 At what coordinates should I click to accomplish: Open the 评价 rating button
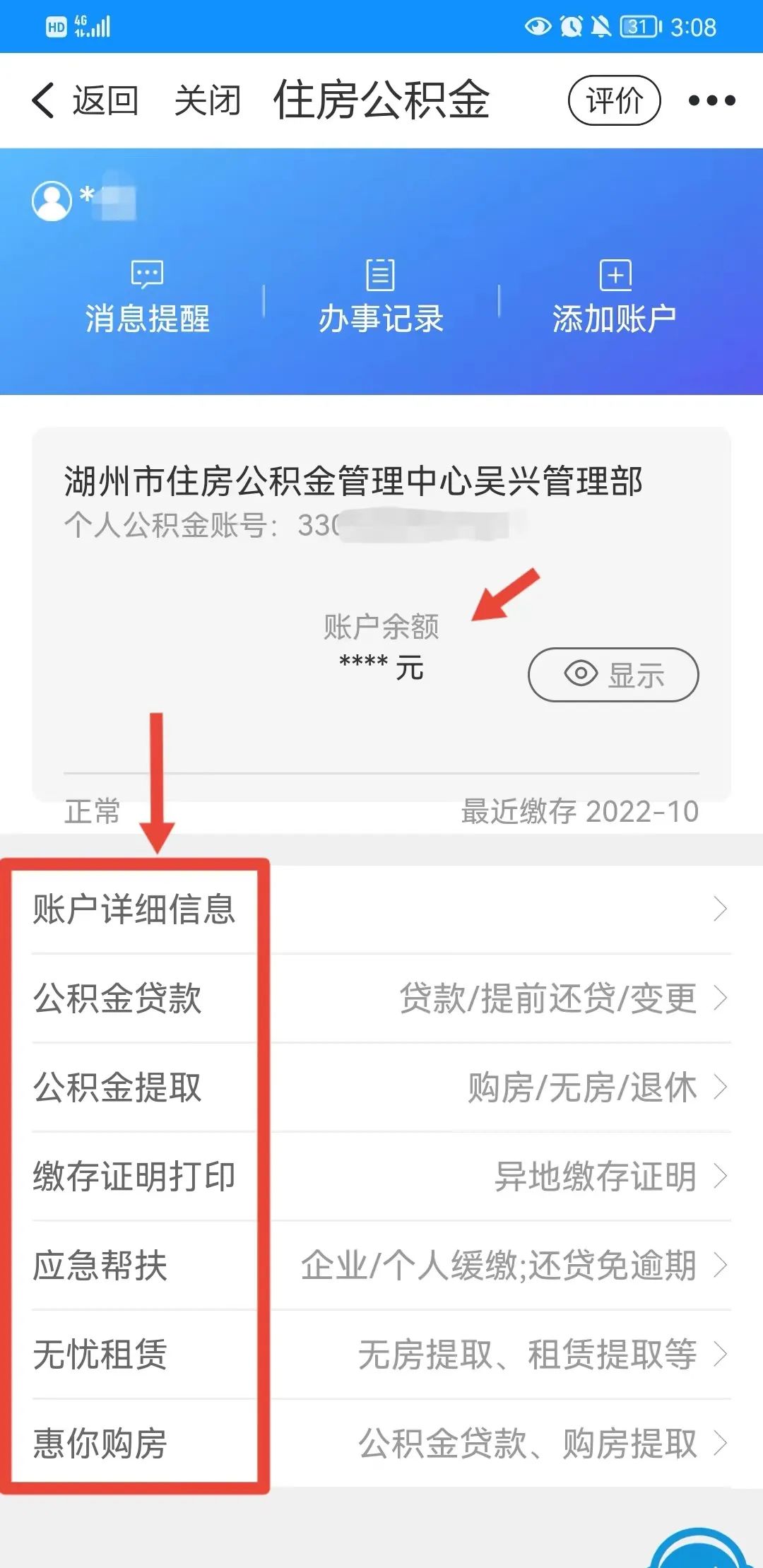(614, 100)
